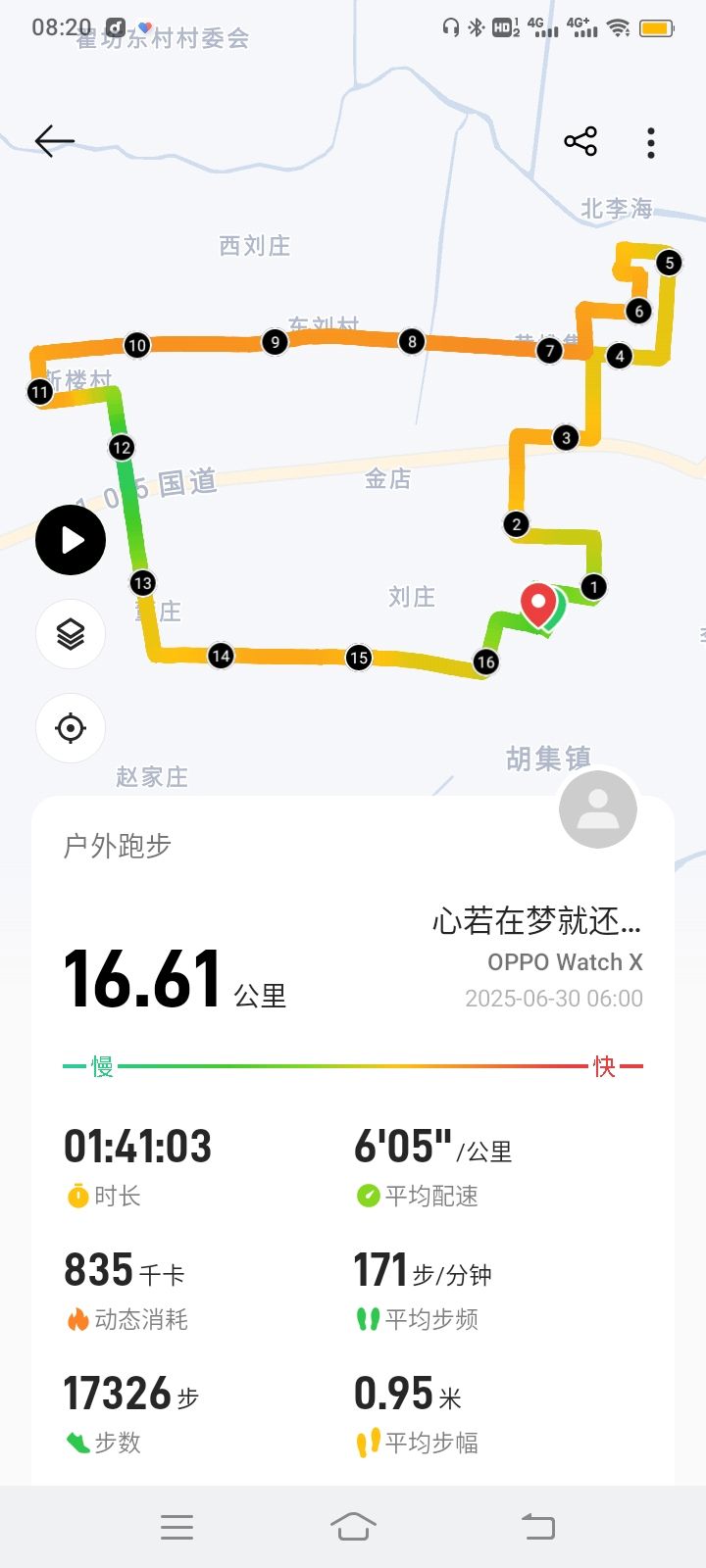Go back using the top-left arrow
The width and height of the screenshot is (706, 1568).
point(55,141)
